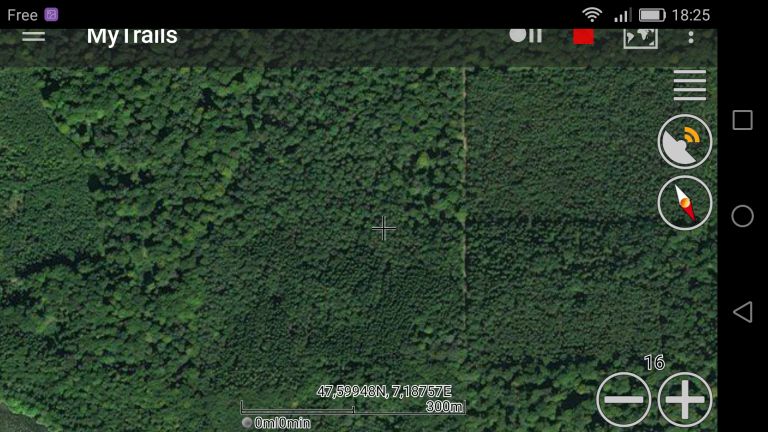Open the navigation drawer menu
The image size is (768, 432).
point(33,35)
